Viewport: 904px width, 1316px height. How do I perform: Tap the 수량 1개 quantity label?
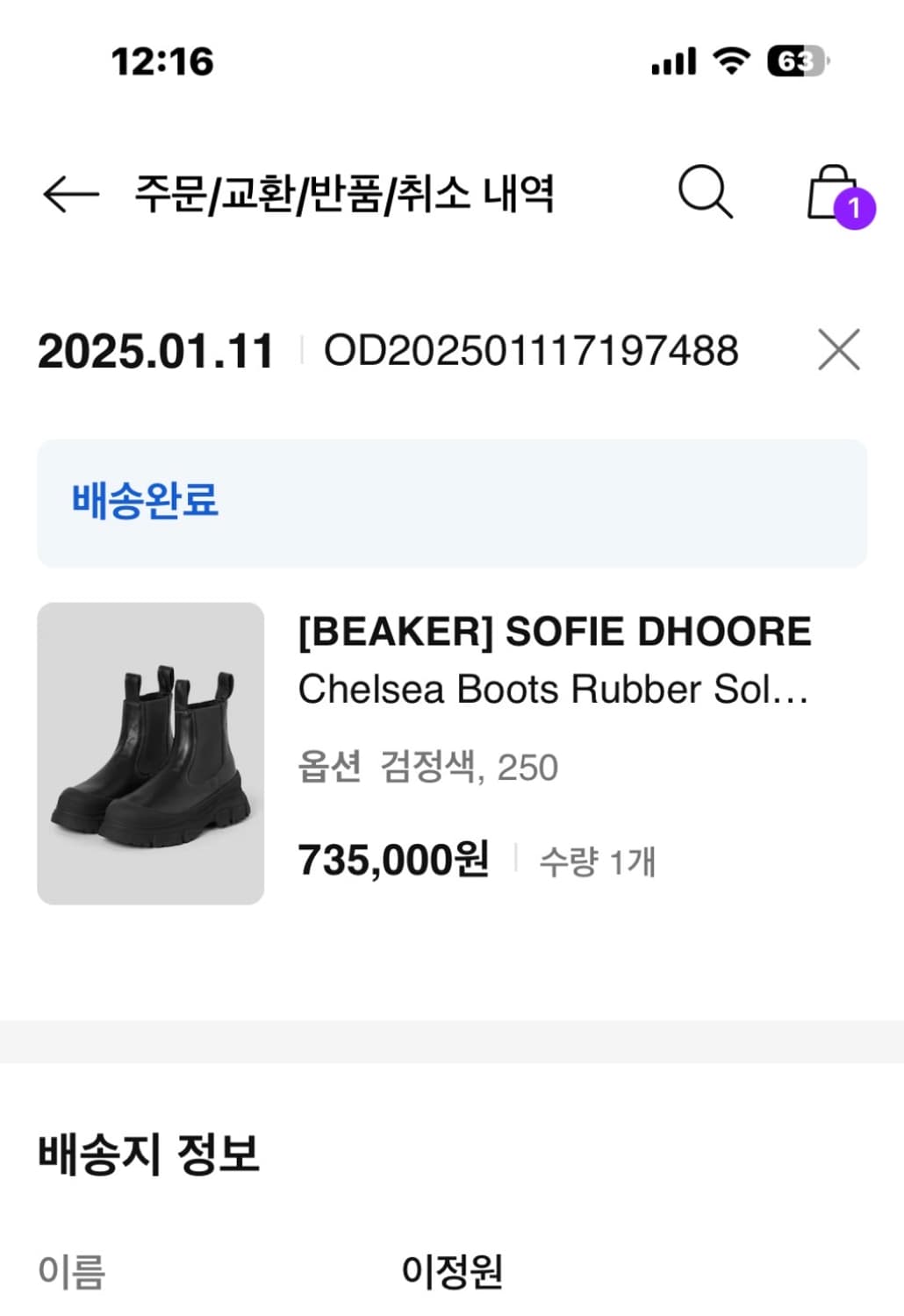(598, 862)
